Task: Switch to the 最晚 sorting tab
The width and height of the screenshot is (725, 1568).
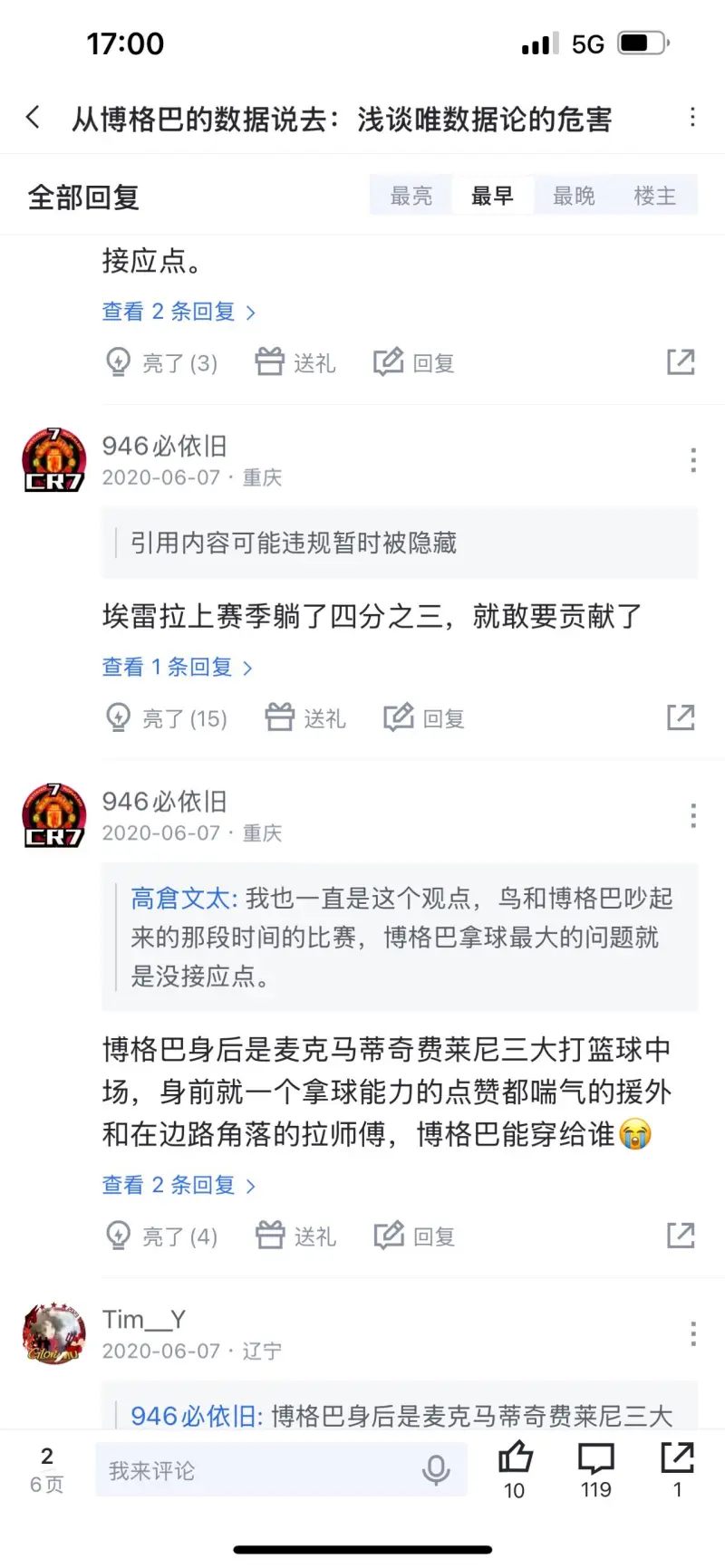Action: point(574,196)
